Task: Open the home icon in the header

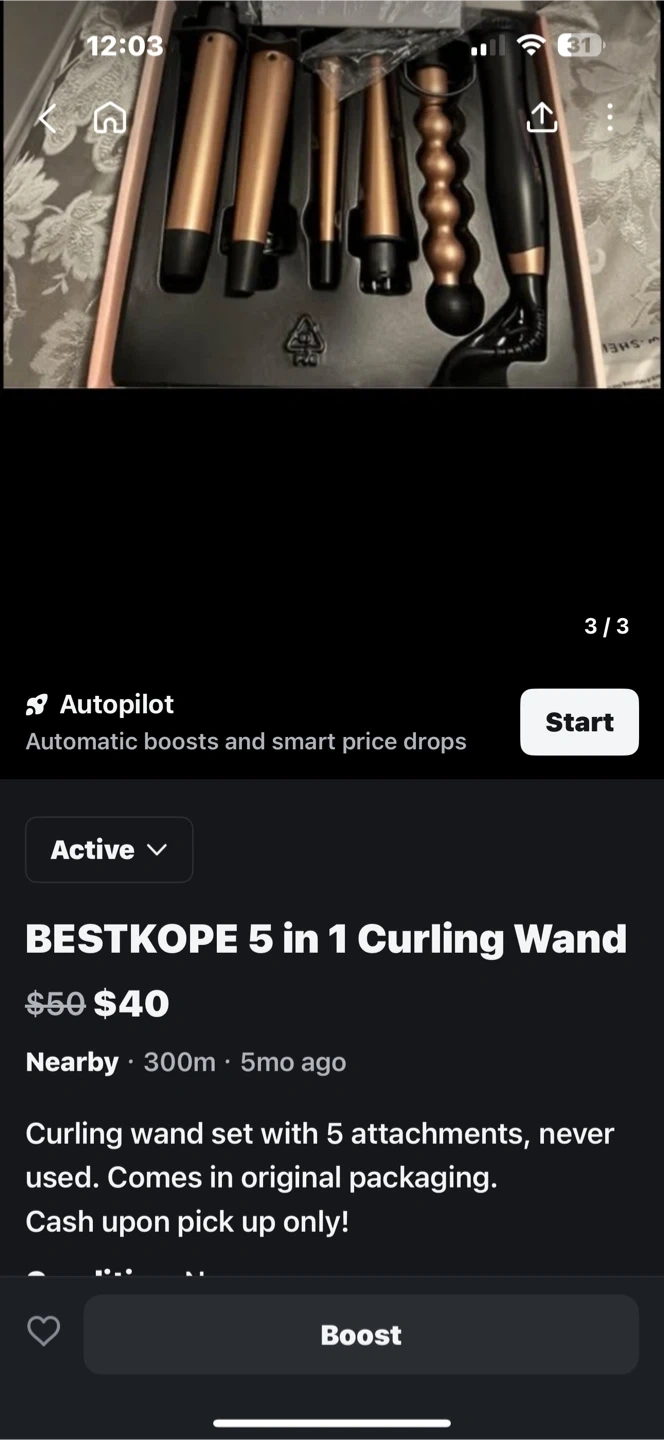Action: 110,118
